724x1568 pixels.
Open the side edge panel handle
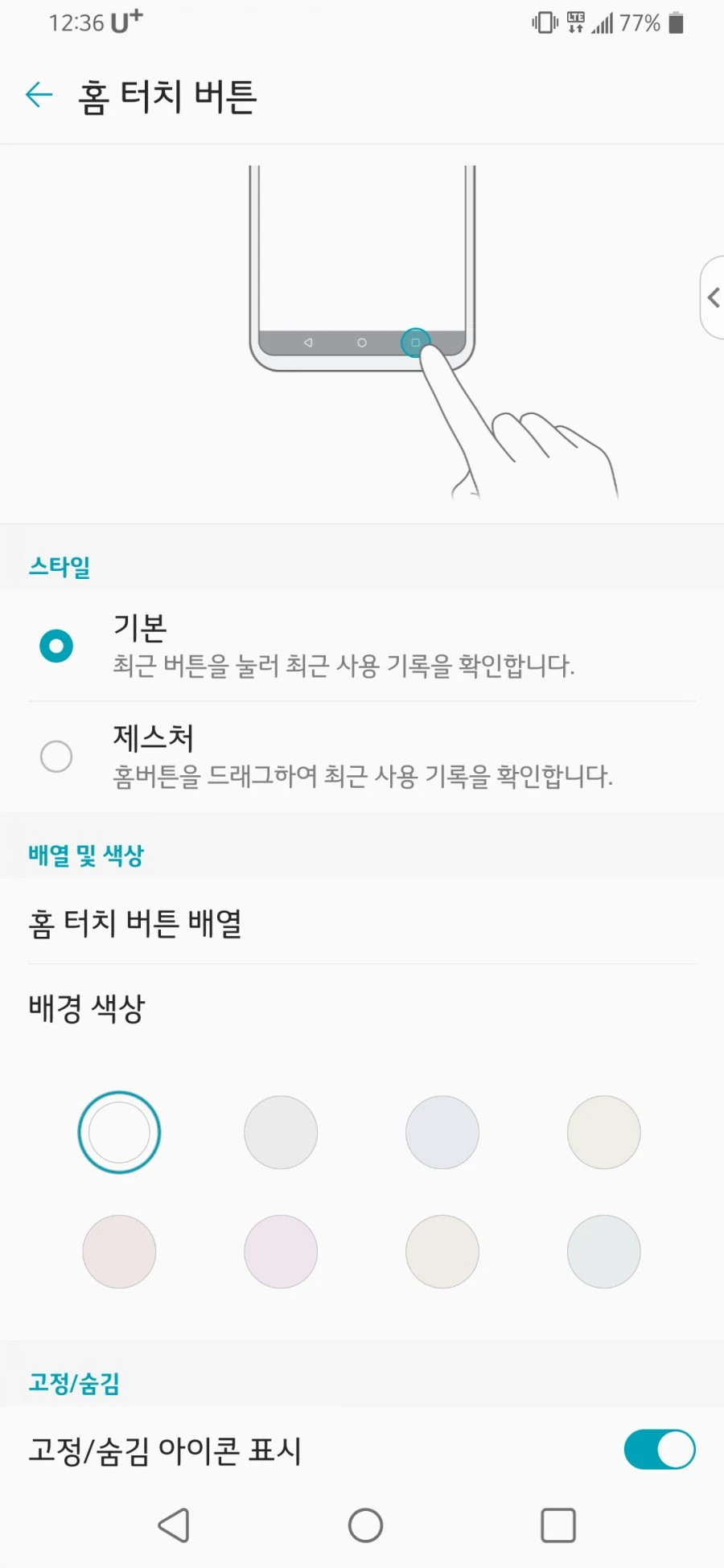[x=713, y=298]
